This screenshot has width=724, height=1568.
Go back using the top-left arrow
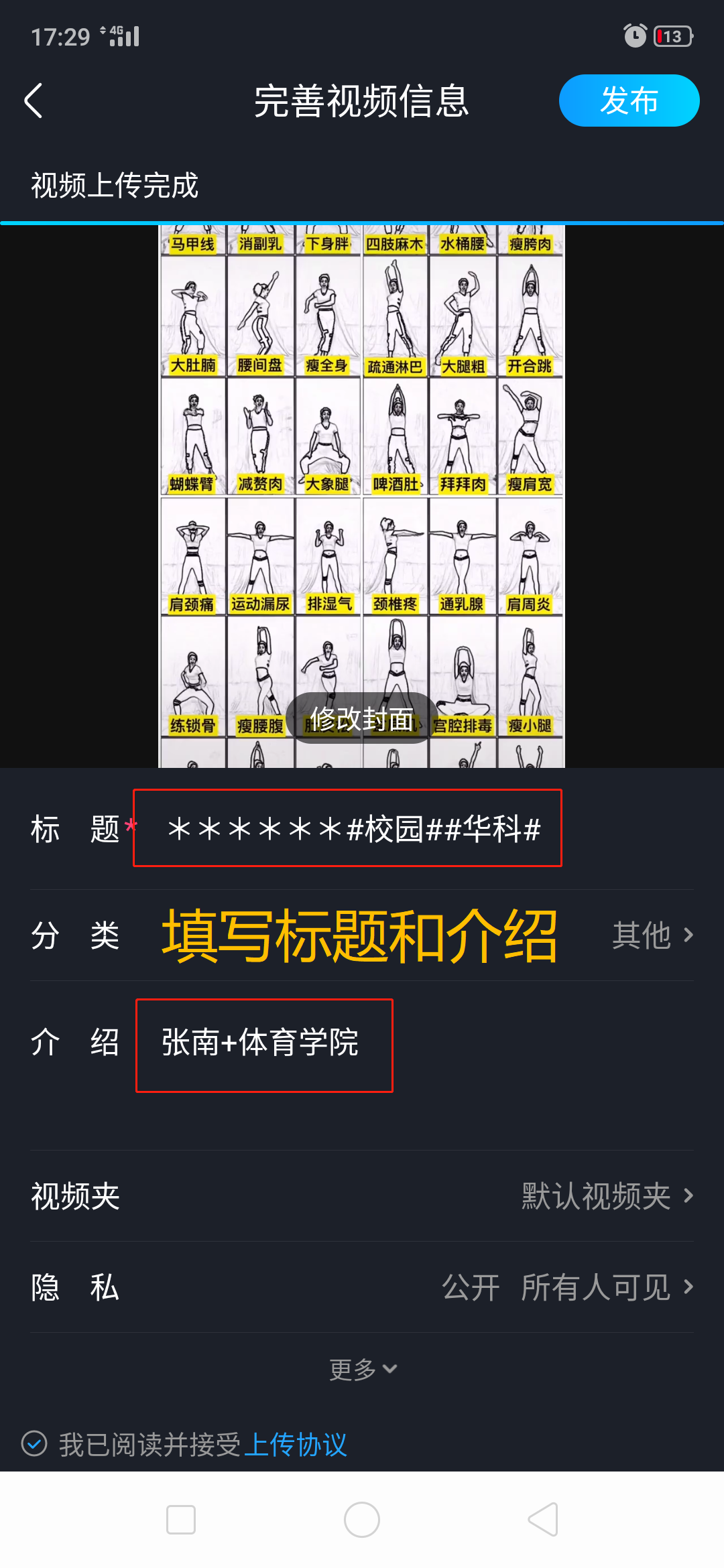(34, 101)
